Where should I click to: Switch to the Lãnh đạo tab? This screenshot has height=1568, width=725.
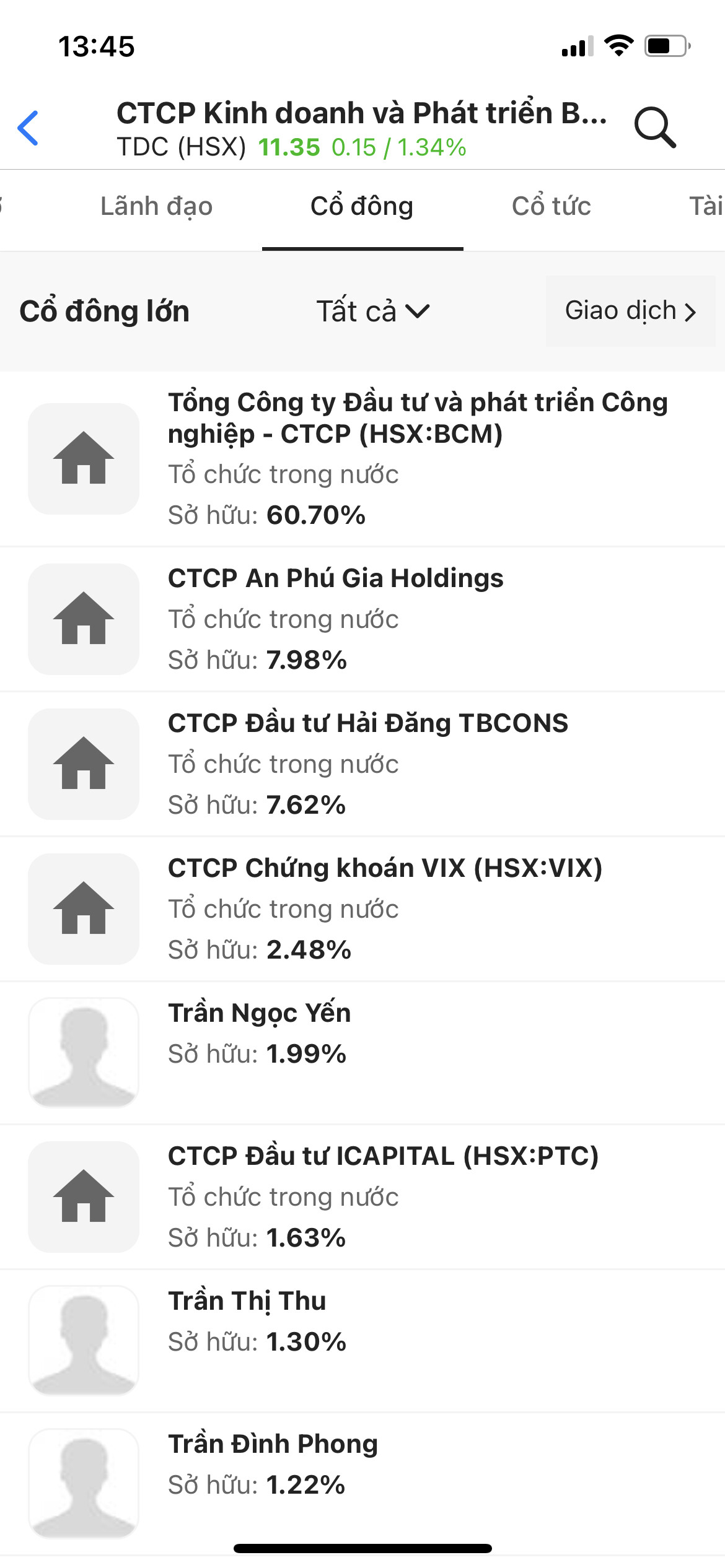click(x=156, y=207)
